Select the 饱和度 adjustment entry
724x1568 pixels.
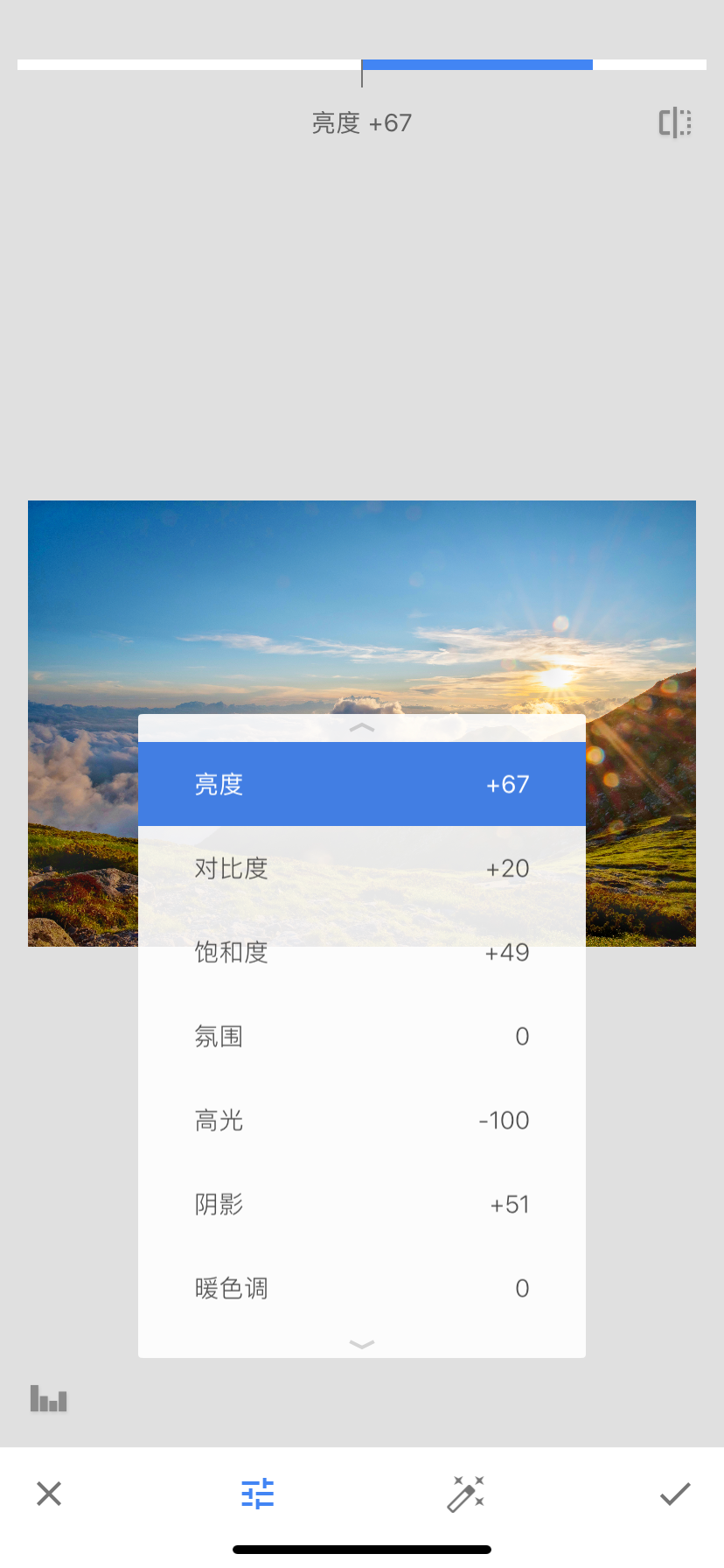click(x=361, y=952)
